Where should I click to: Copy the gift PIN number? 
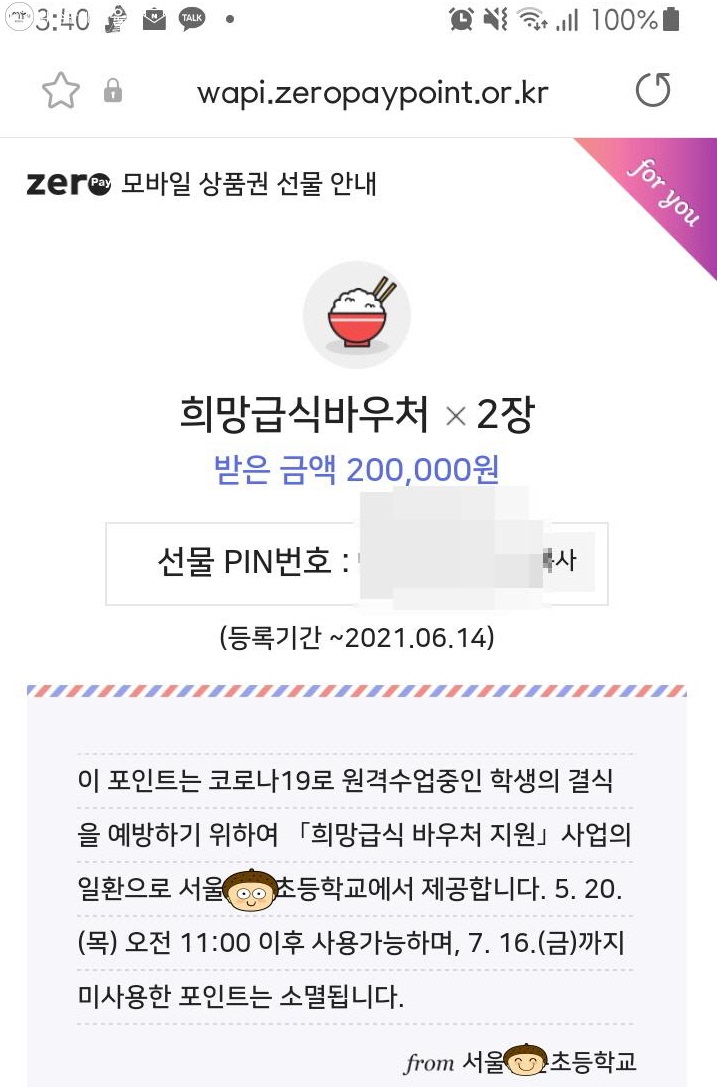pos(567,561)
